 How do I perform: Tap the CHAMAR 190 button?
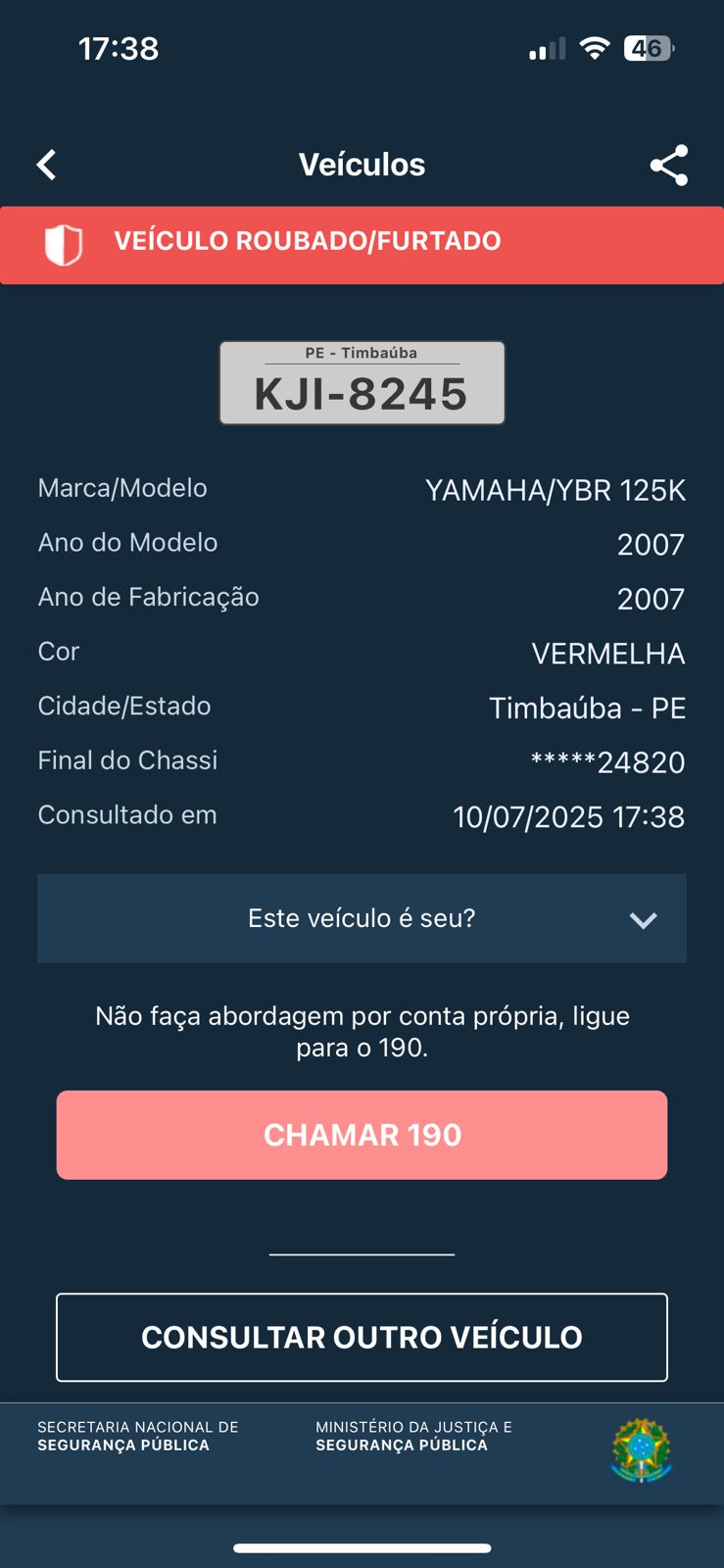362,1135
